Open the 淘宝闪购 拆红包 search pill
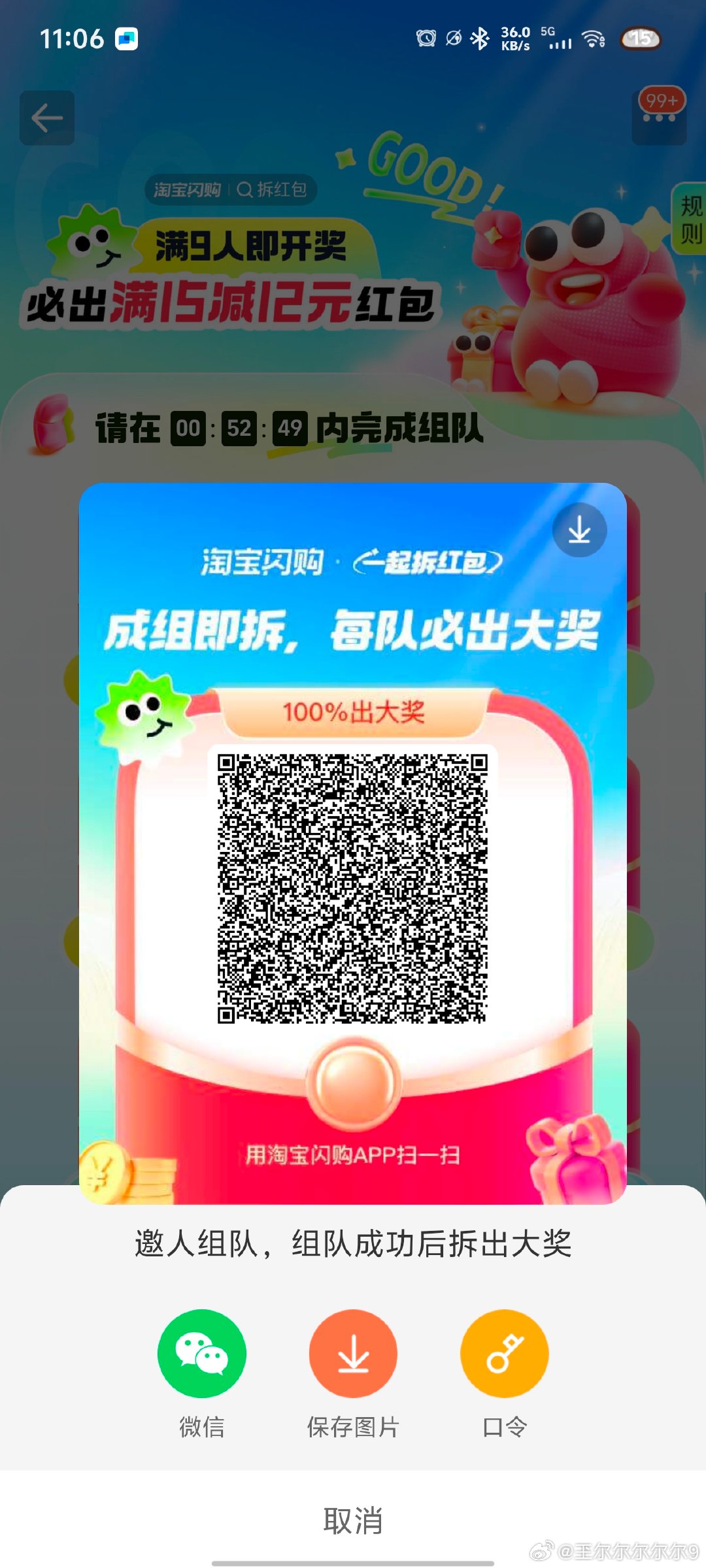This screenshot has width=706, height=1568. (231, 190)
